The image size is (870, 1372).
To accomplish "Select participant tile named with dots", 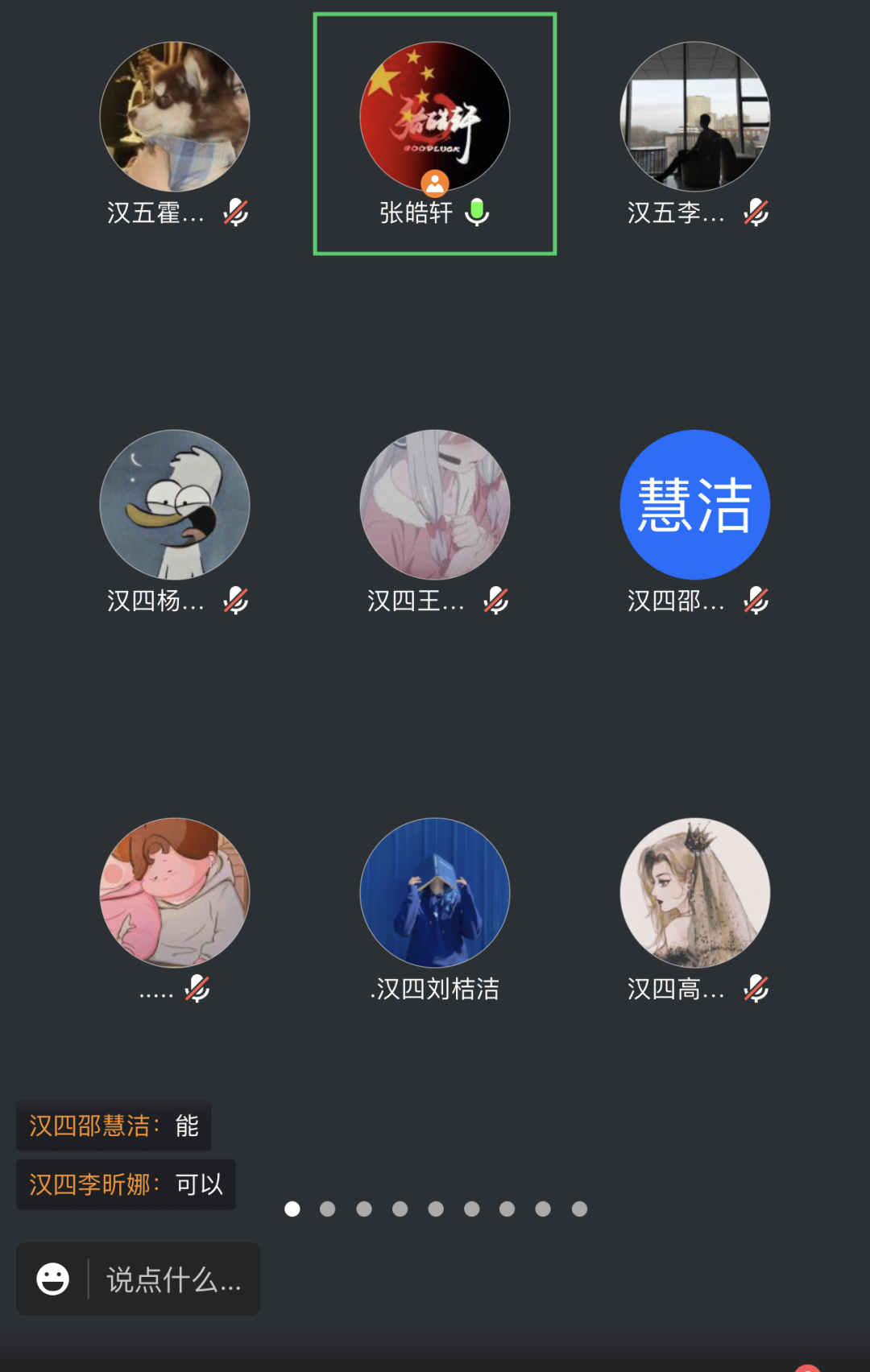I will [x=175, y=894].
